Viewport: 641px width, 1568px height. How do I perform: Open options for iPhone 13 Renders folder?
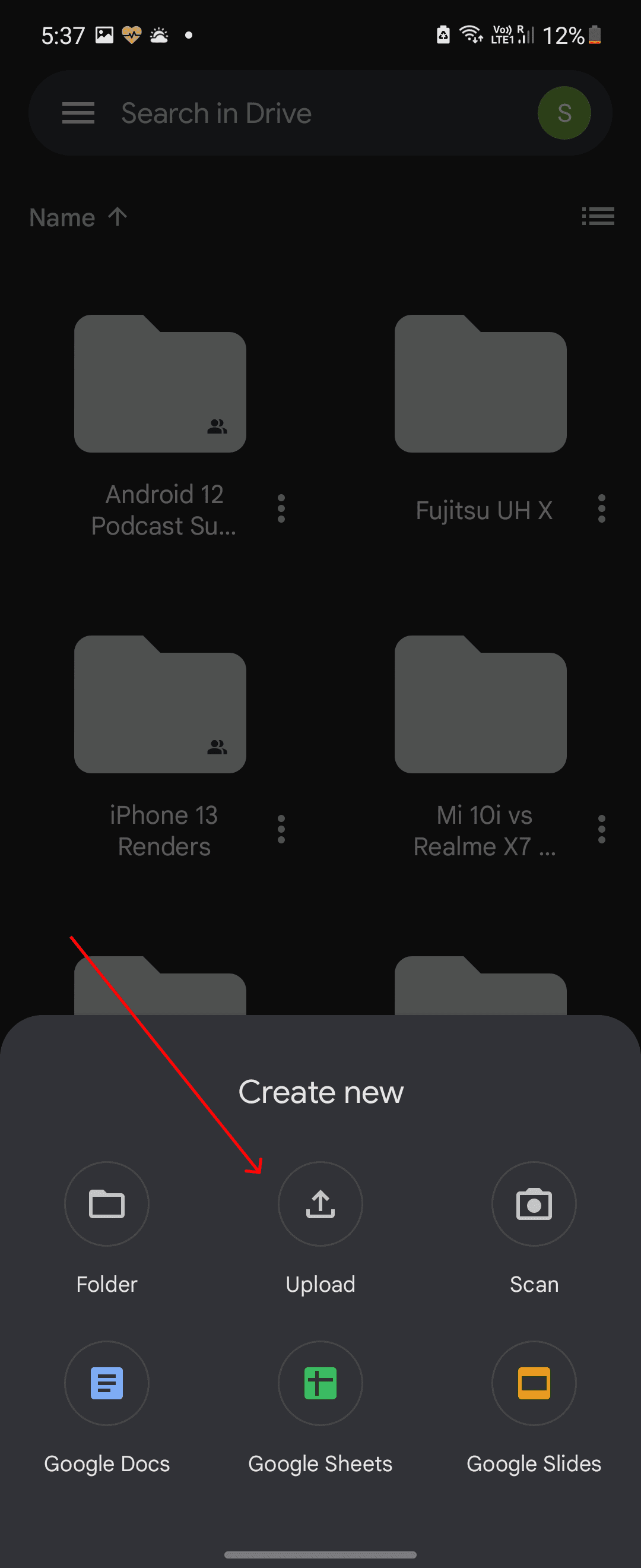click(x=281, y=829)
